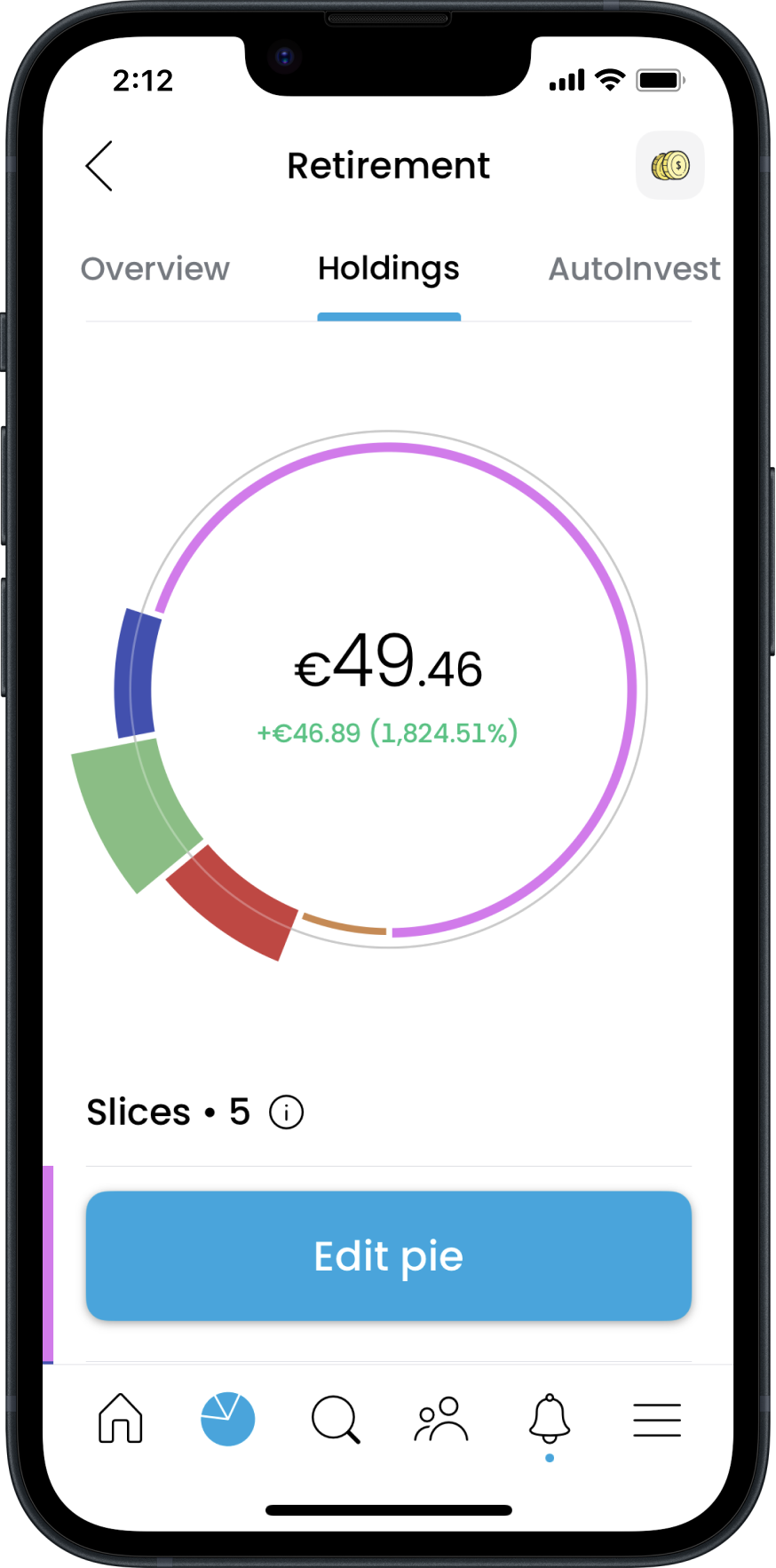Screen dimensions: 776x1568
Task: Open the hamburger menu
Action: pyautogui.click(x=657, y=1419)
